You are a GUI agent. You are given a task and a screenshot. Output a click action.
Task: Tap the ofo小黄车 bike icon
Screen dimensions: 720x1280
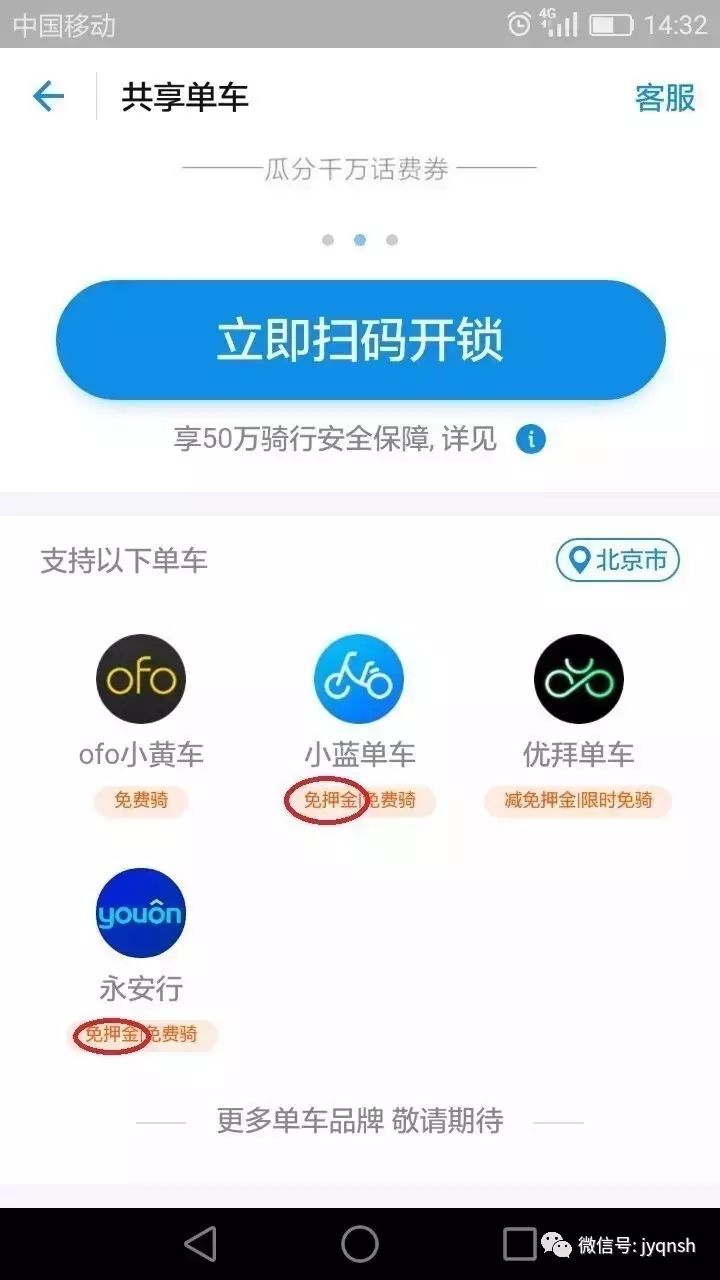point(140,677)
